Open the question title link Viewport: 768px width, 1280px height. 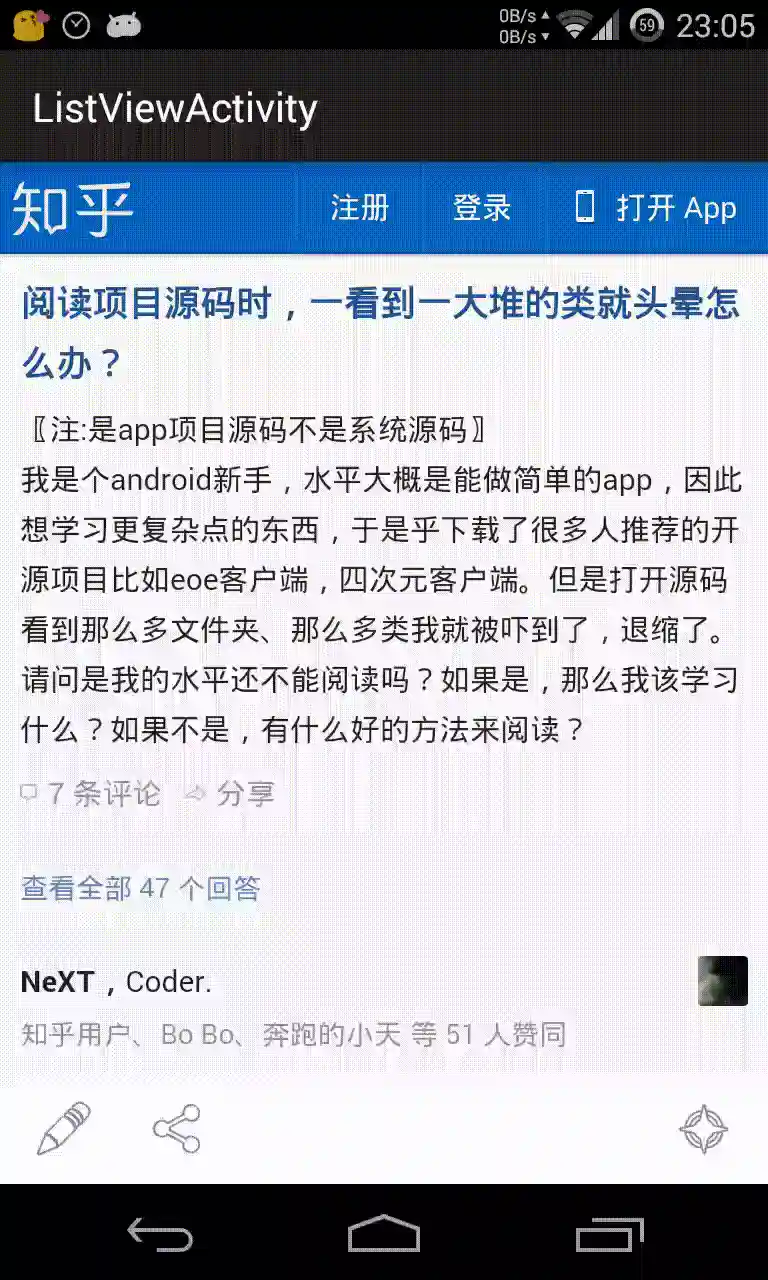(380, 333)
